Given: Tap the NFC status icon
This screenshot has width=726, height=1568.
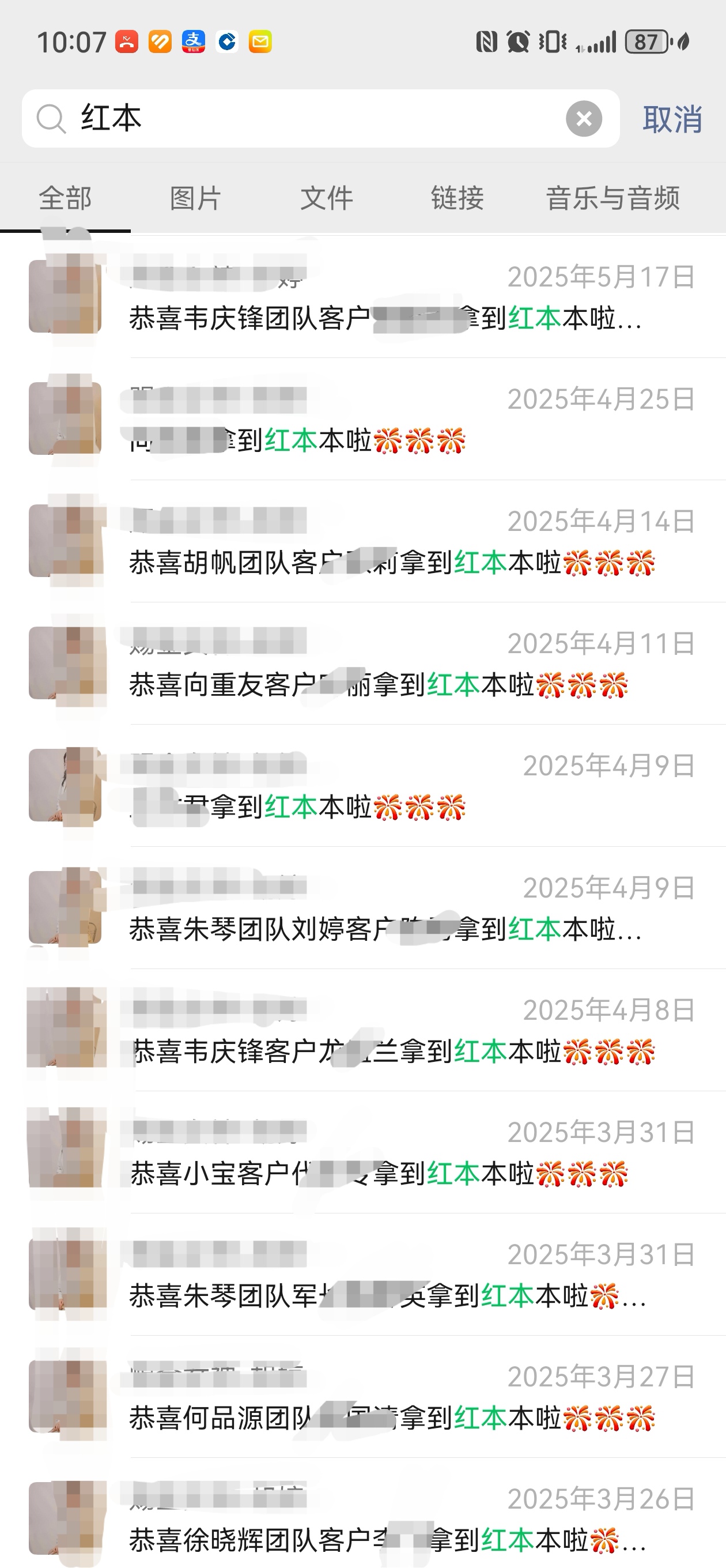Looking at the screenshot, I should coord(487,43).
